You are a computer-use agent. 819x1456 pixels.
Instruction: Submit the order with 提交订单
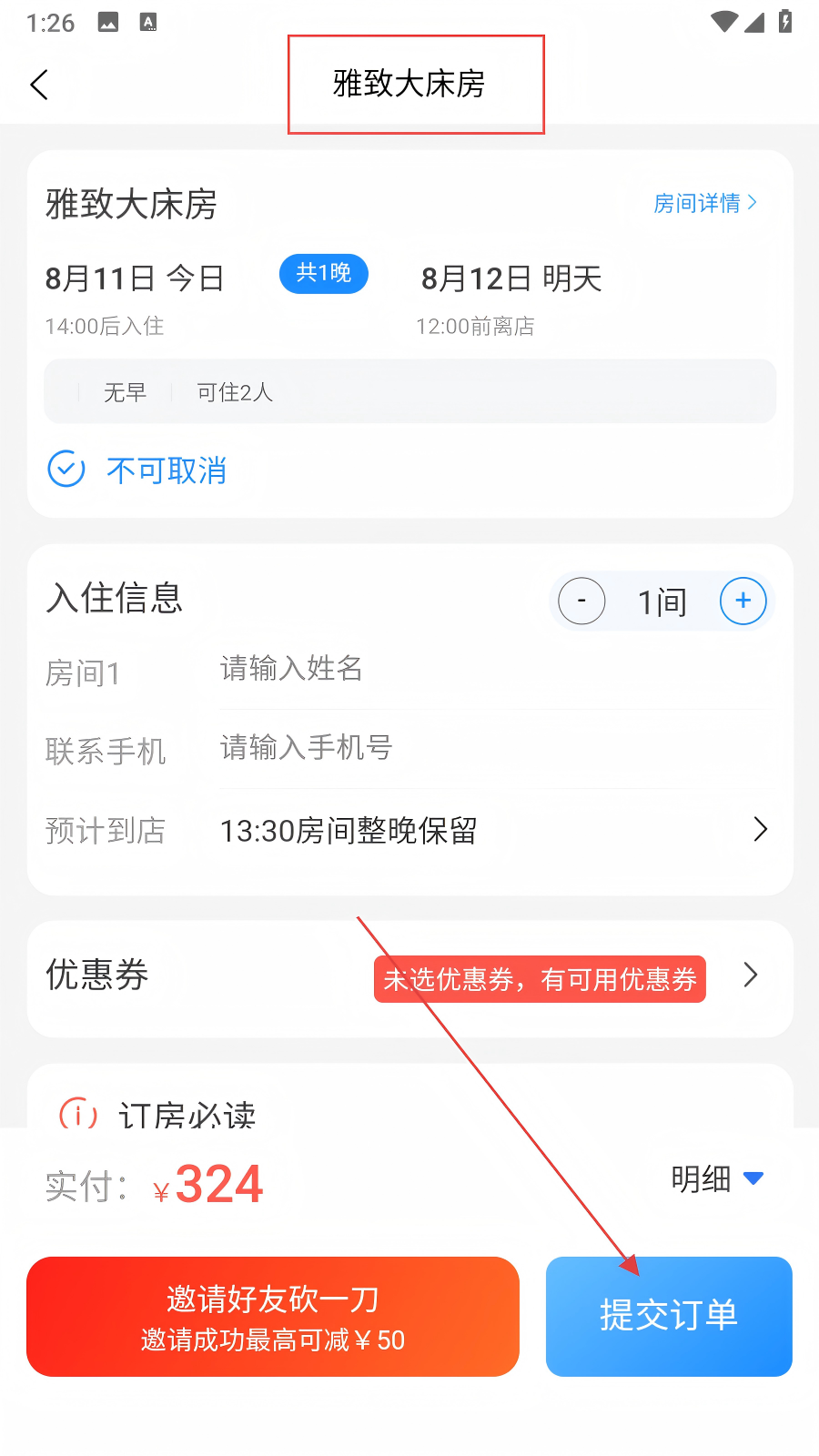click(x=669, y=1317)
